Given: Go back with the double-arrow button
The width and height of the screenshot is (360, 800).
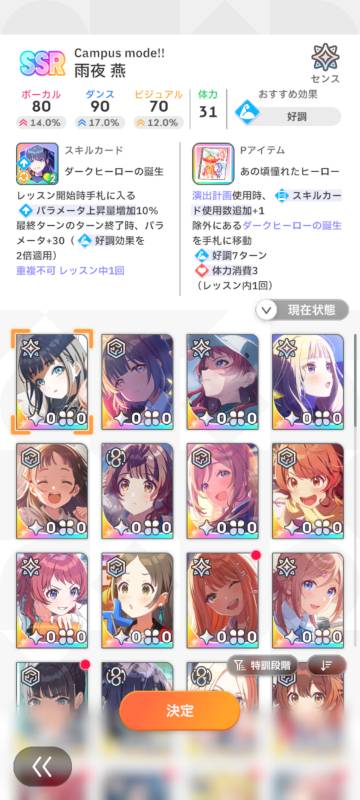Looking at the screenshot, I should pos(42,766).
